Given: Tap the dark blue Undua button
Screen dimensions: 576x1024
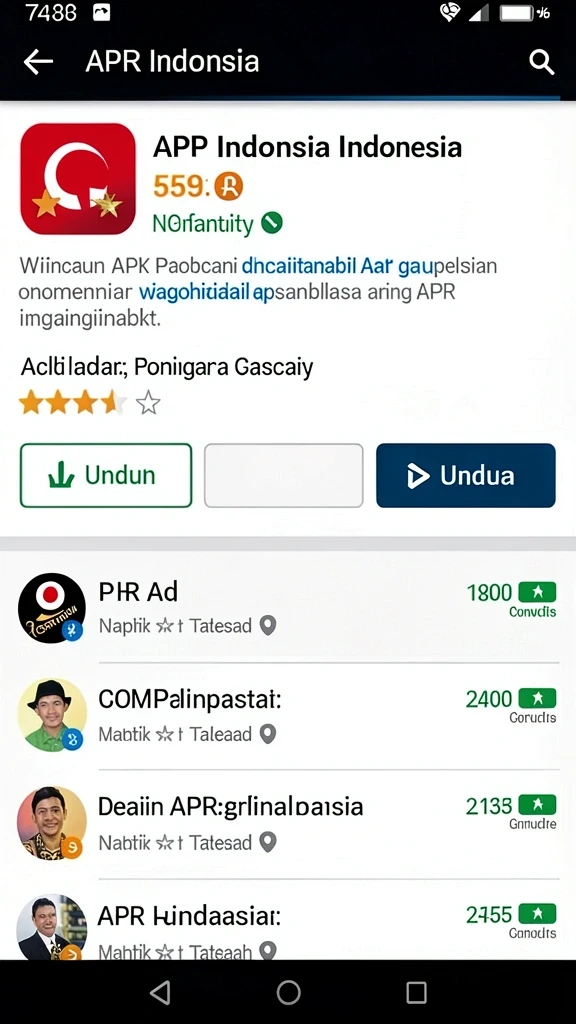Looking at the screenshot, I should coord(466,475).
